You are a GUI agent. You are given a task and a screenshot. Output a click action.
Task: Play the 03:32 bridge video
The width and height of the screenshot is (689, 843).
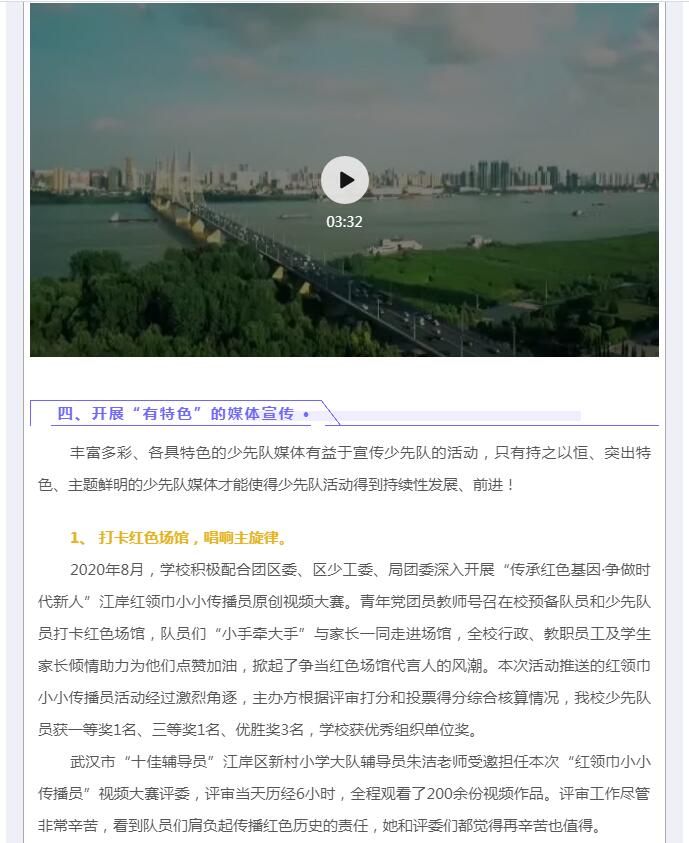[x=345, y=180]
